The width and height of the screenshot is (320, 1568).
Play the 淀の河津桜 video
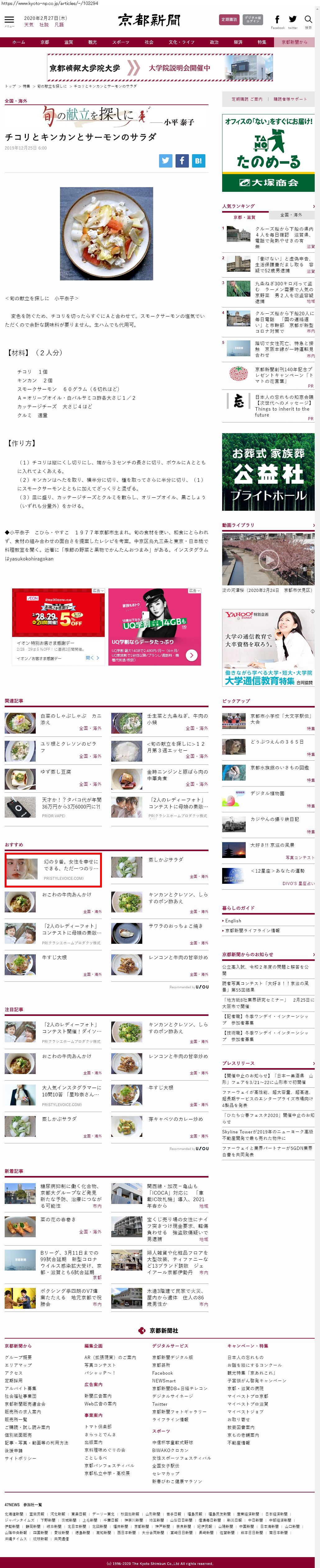click(x=268, y=559)
